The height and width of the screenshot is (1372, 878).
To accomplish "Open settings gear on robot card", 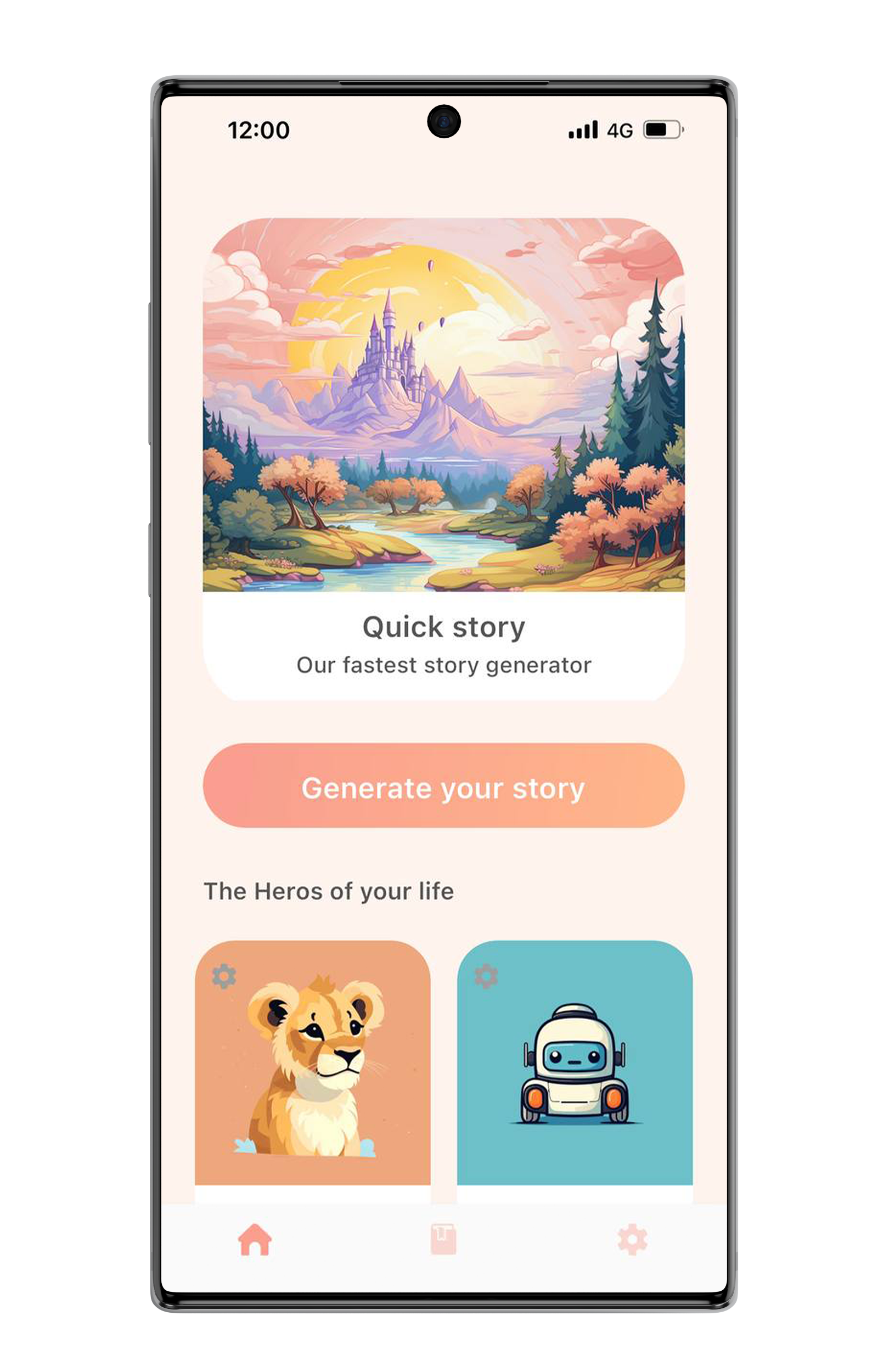I will coord(486,976).
